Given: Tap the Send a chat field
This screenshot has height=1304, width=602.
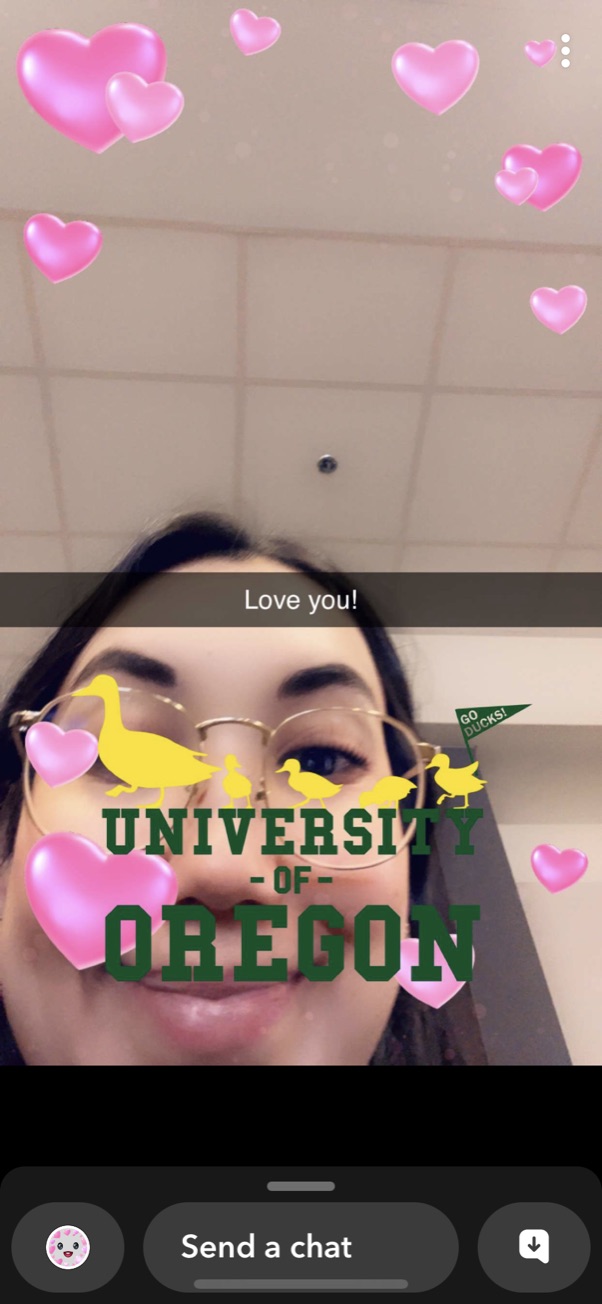Looking at the screenshot, I should point(301,1247).
